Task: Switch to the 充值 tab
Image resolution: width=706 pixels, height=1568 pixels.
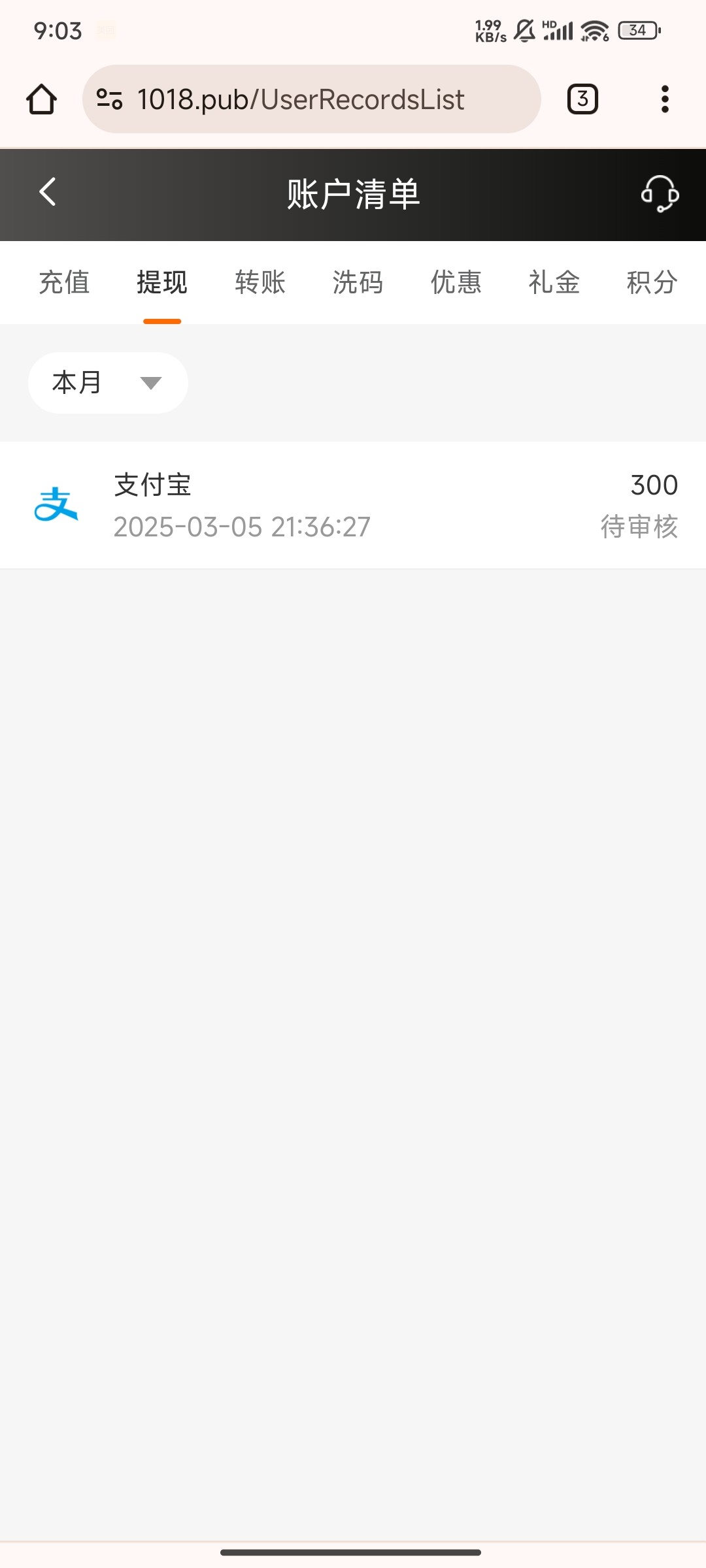Action: (65, 282)
